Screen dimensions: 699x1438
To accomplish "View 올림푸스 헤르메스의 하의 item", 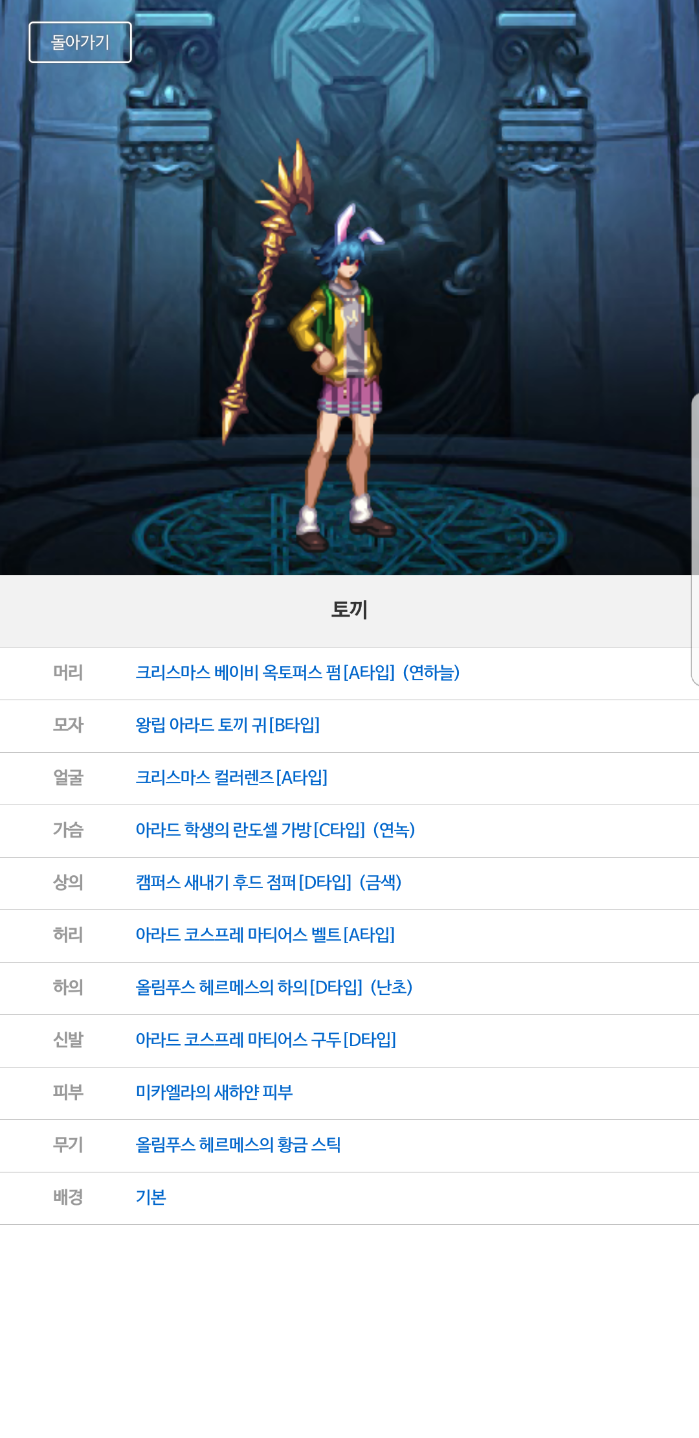I will tap(274, 987).
